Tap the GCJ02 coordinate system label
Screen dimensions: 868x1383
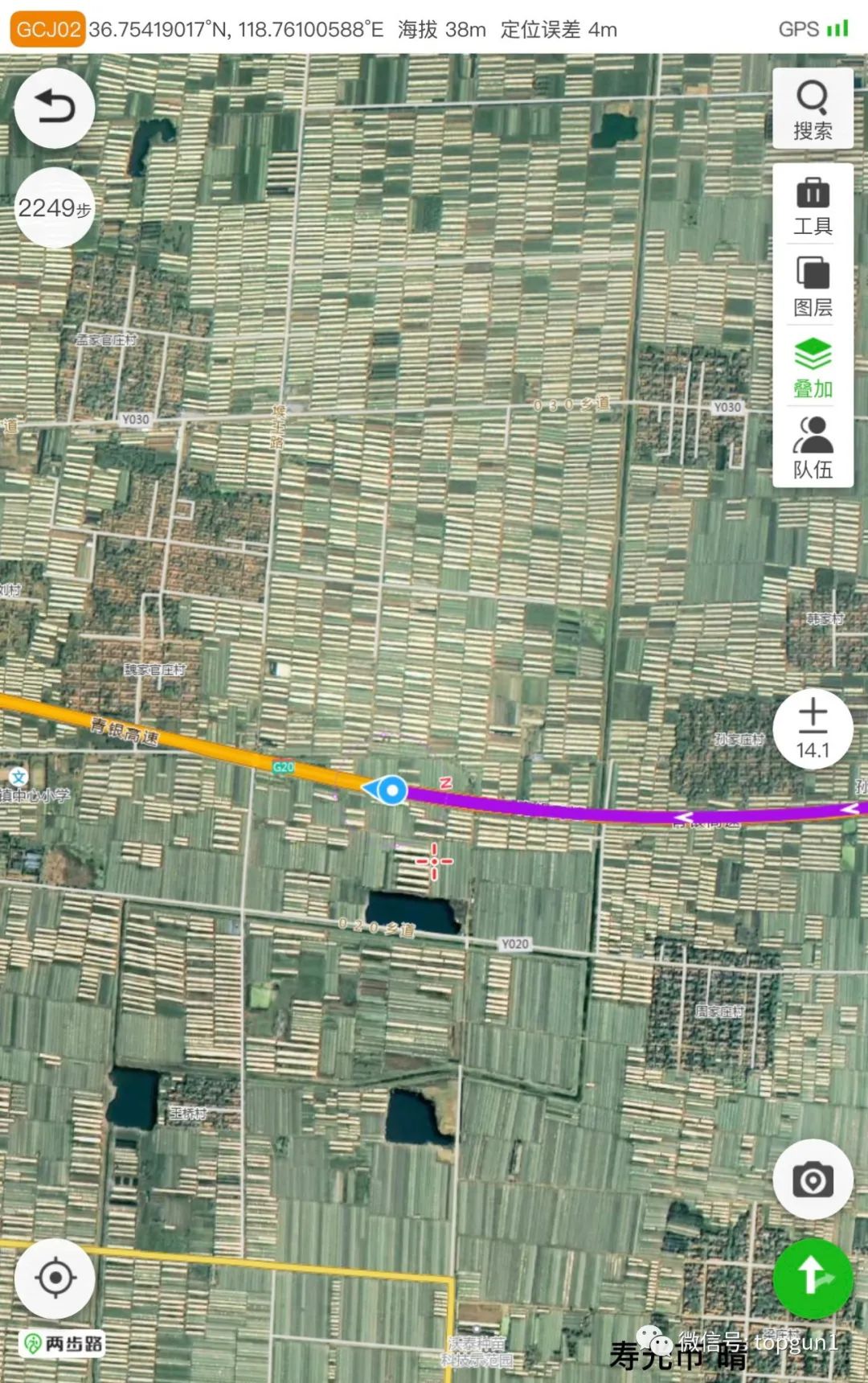coord(47,30)
